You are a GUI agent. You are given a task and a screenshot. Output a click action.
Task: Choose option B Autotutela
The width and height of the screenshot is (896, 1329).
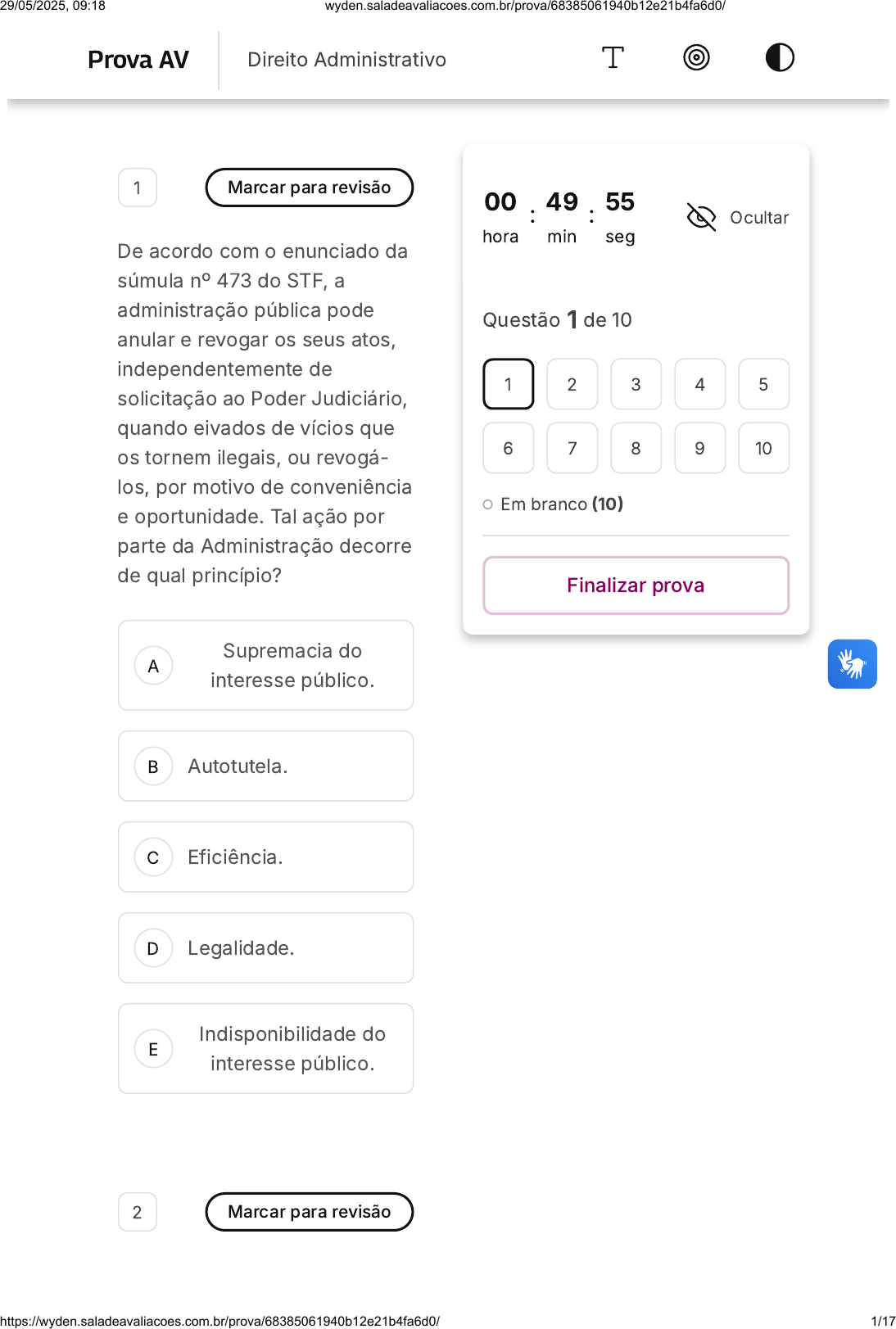266,766
